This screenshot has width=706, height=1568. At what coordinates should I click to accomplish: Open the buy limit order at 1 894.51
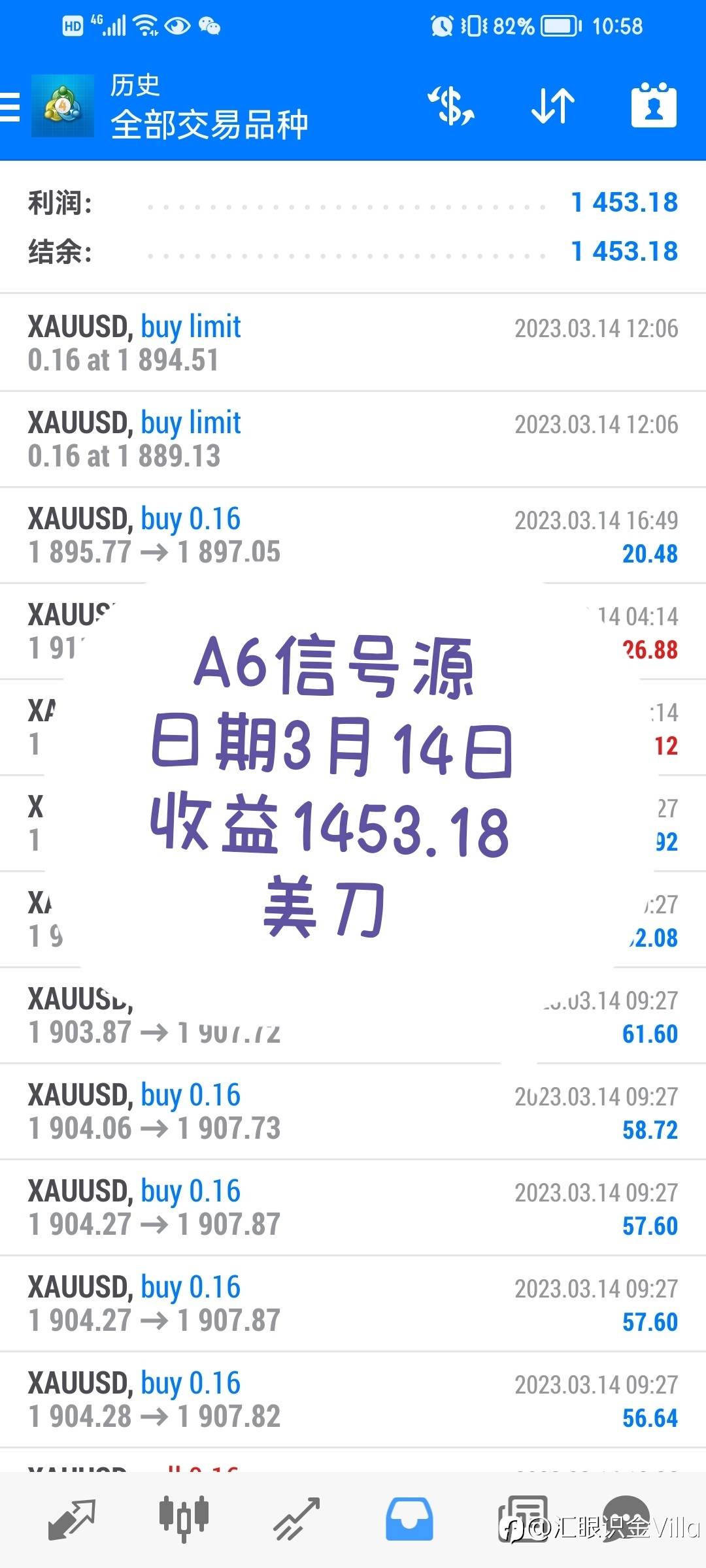coord(353,343)
